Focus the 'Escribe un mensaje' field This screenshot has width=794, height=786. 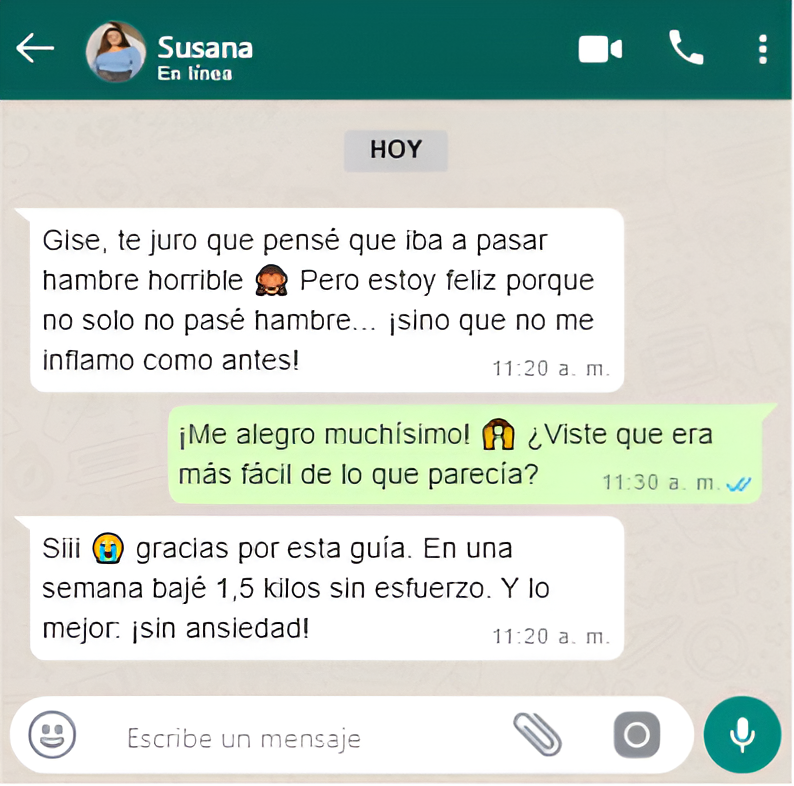click(300, 738)
